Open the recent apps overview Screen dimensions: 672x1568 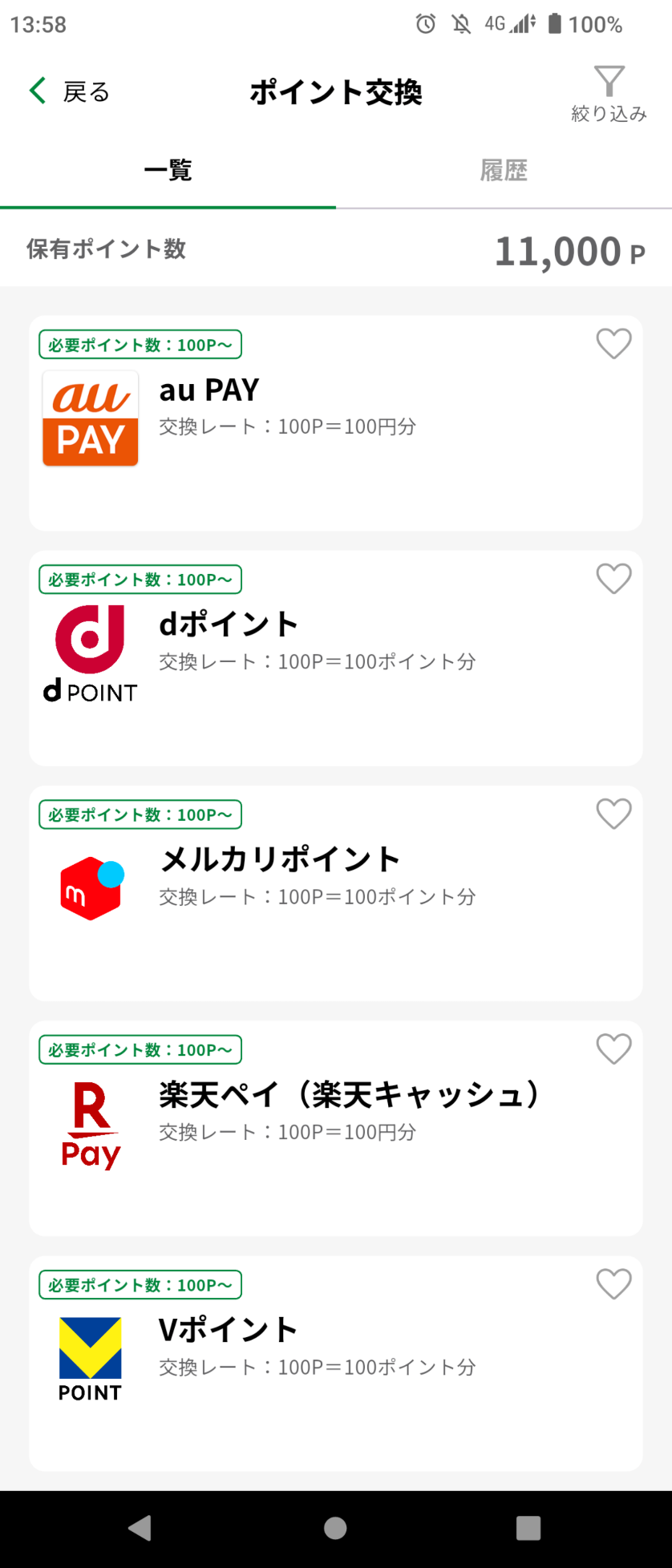point(528,1529)
